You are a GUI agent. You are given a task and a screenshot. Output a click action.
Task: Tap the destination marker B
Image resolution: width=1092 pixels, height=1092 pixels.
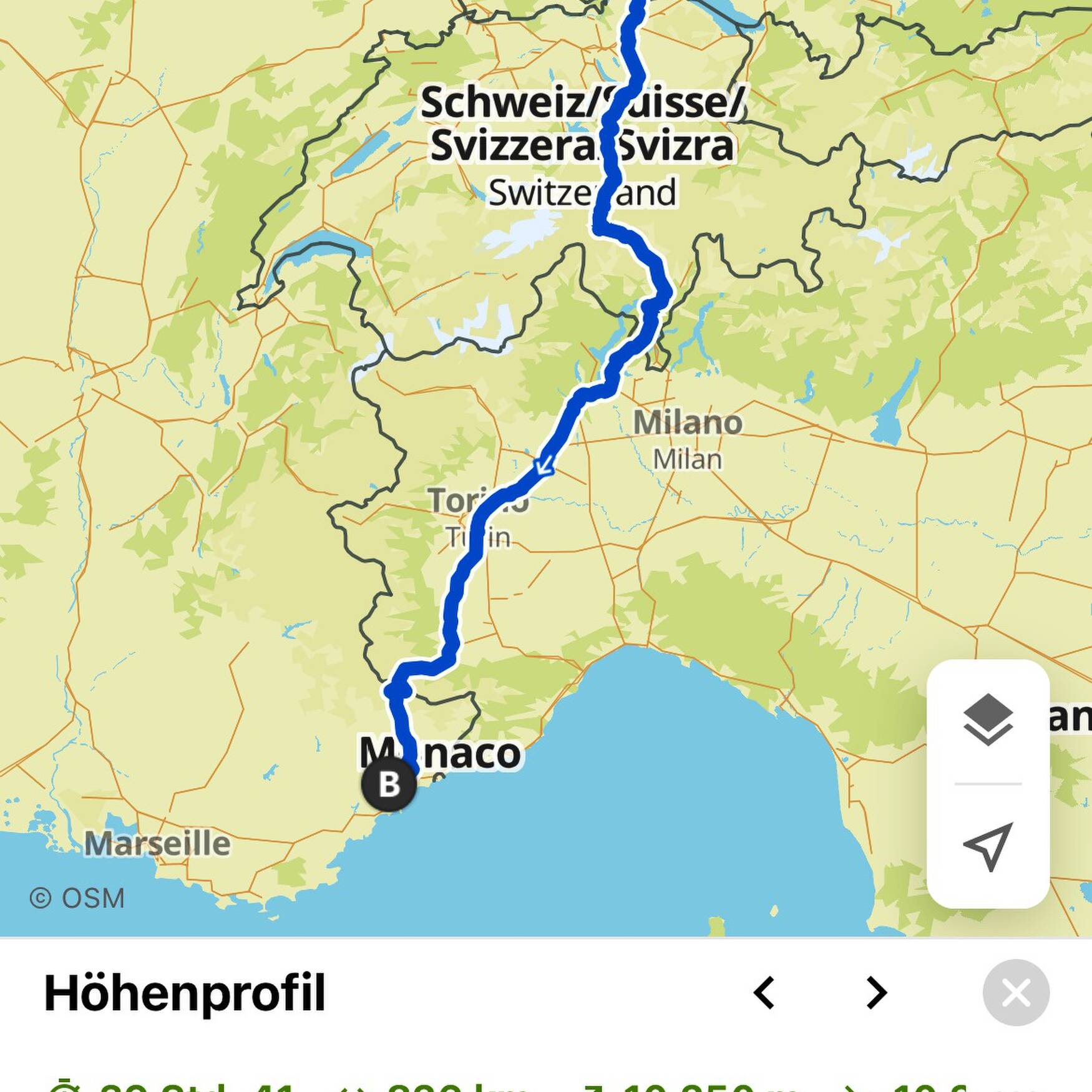pos(389,784)
